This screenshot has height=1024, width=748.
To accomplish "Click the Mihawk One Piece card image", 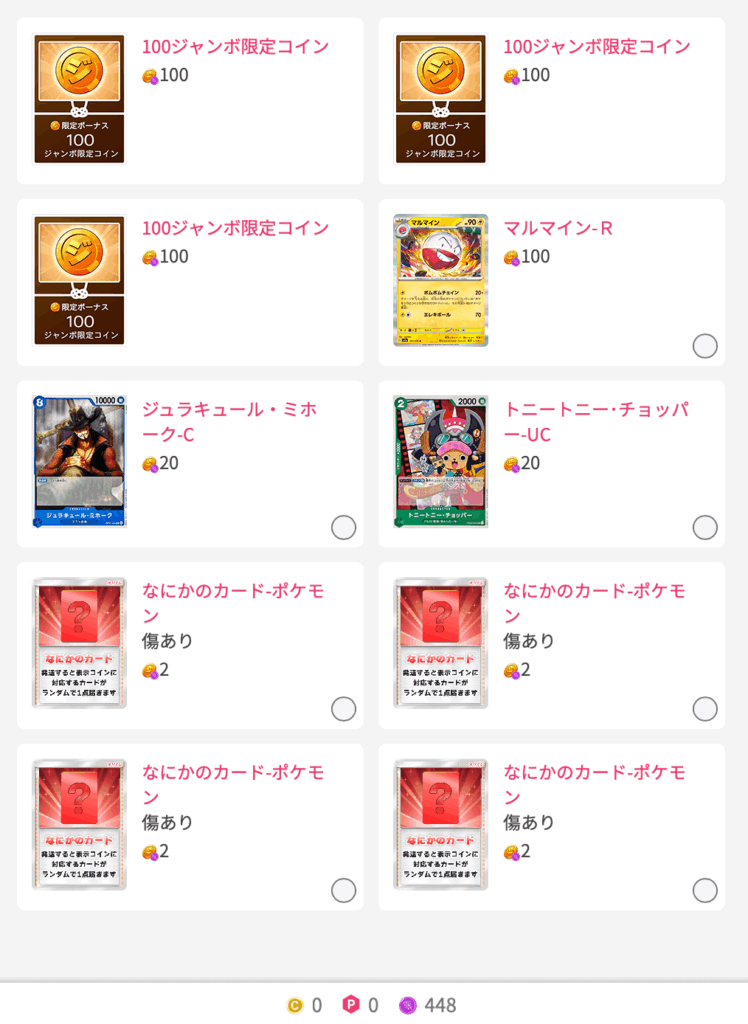I will (x=78, y=458).
